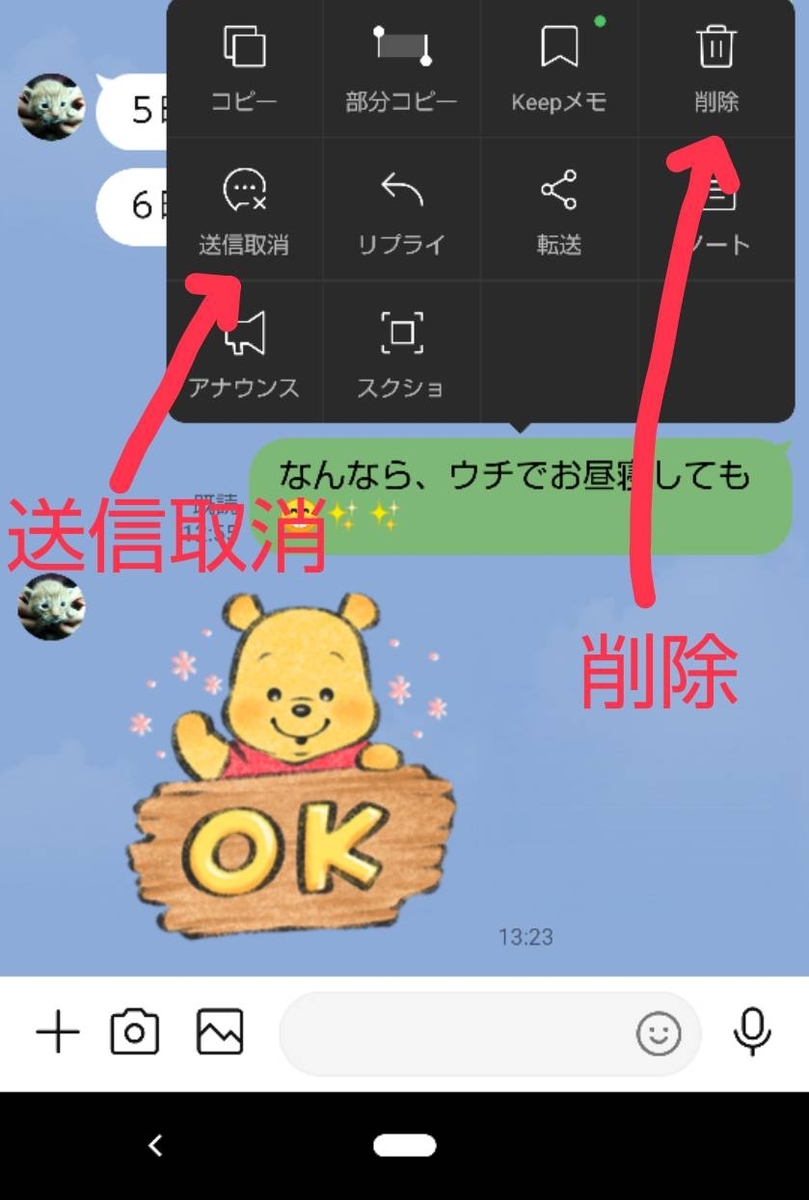Viewport: 809px width, 1200px height.
Task: Start a voice message with the microphone
Action: click(x=752, y=1032)
